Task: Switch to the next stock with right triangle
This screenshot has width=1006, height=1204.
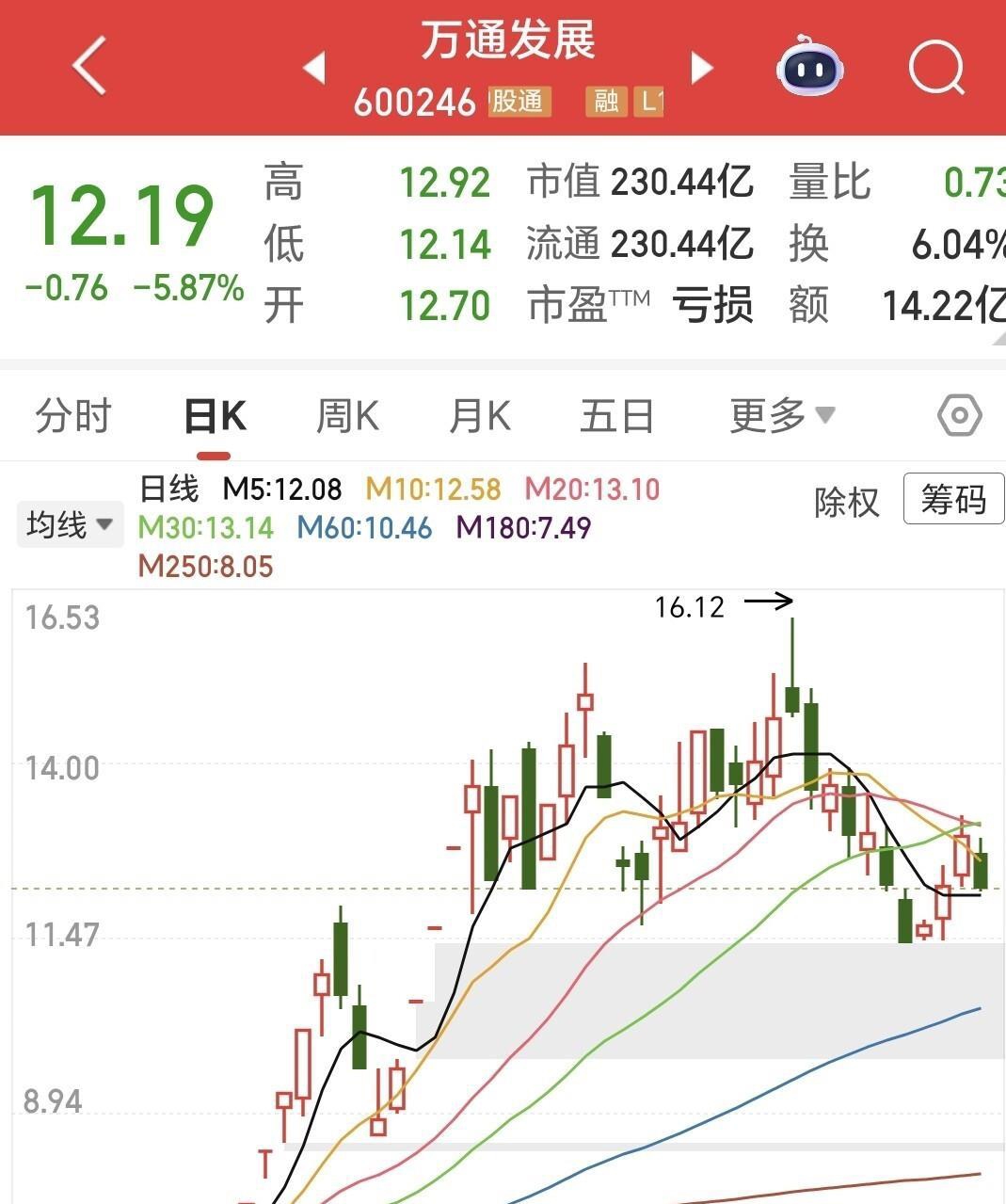Action: click(x=701, y=68)
